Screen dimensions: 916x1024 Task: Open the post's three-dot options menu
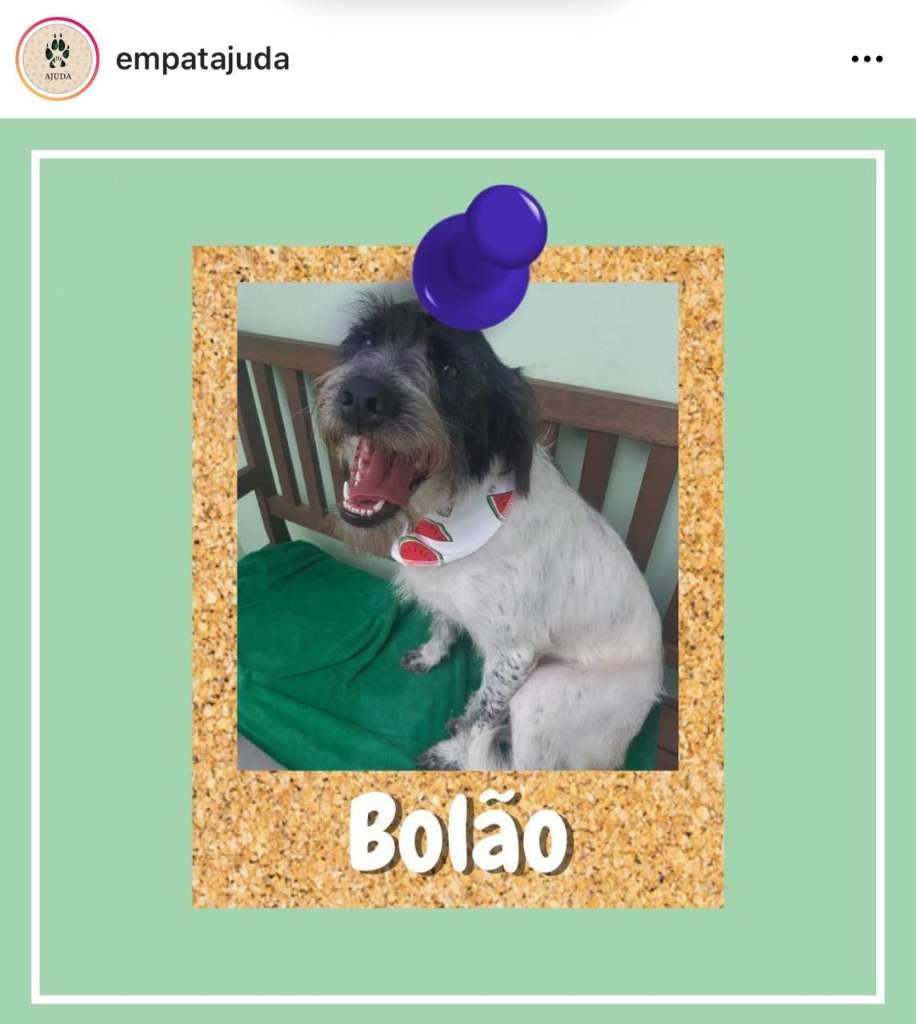point(866,59)
